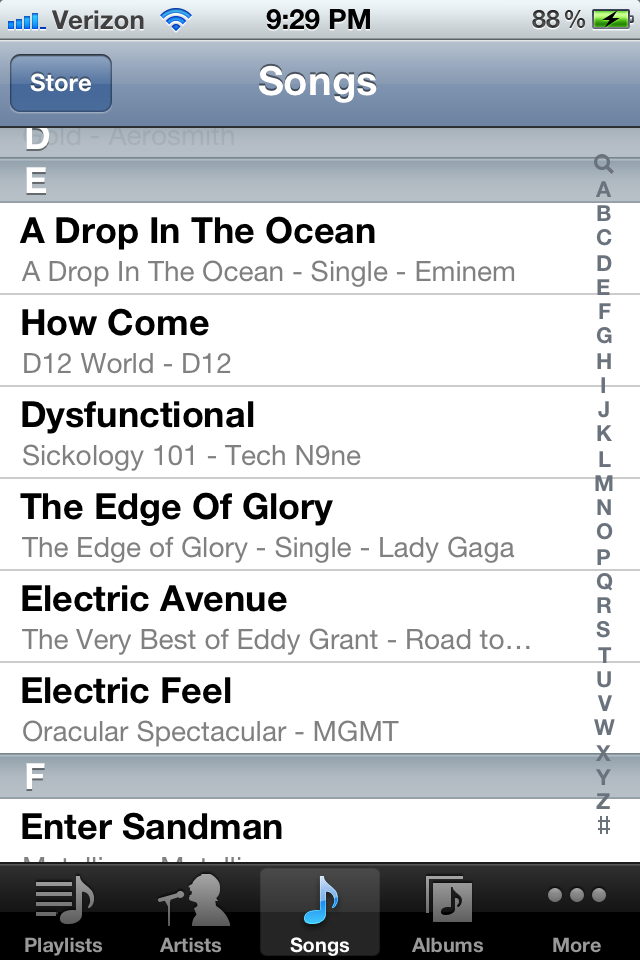Select the Songs tab
Viewport: 640px width, 960px height.
[x=320, y=912]
